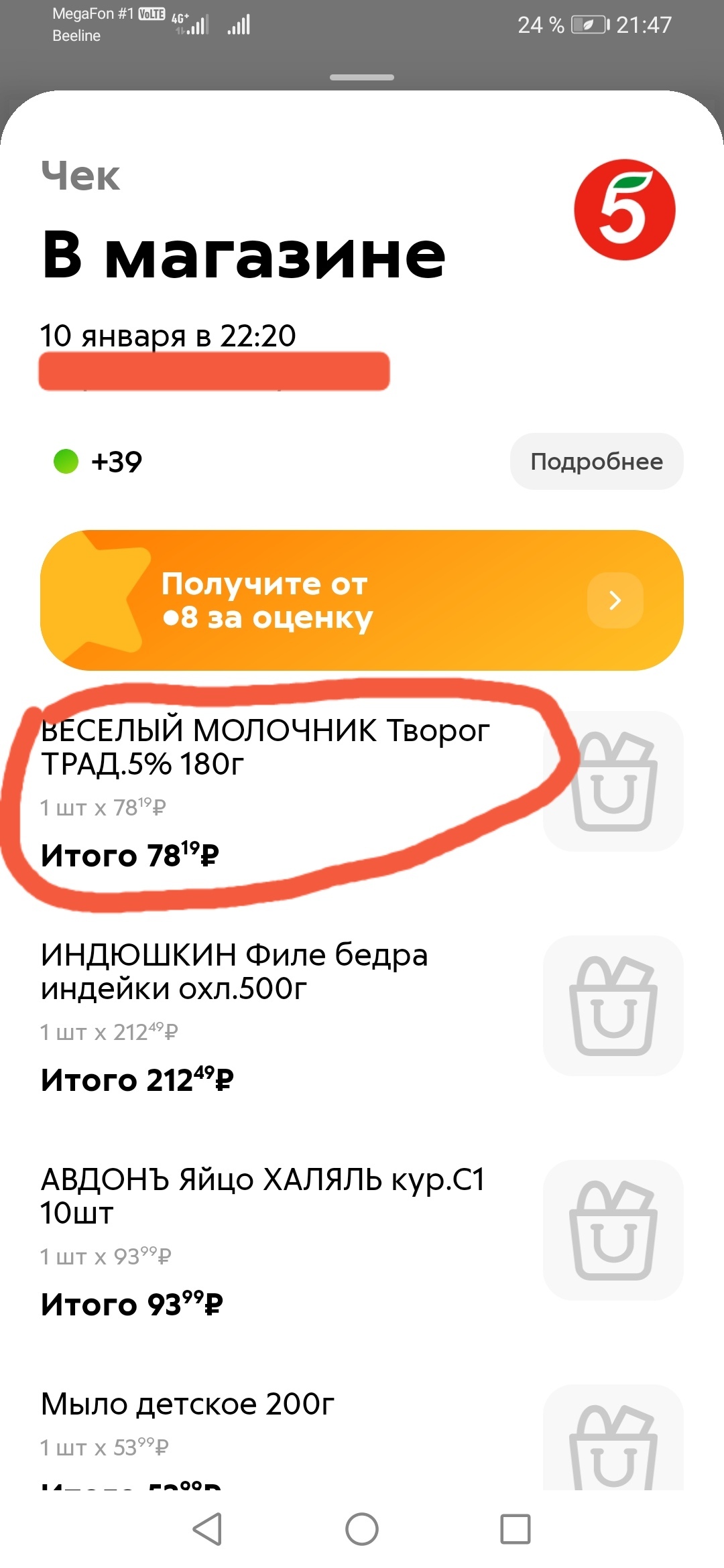
Task: Open the Получите от 8 за оценку banner
Action: 362,600
